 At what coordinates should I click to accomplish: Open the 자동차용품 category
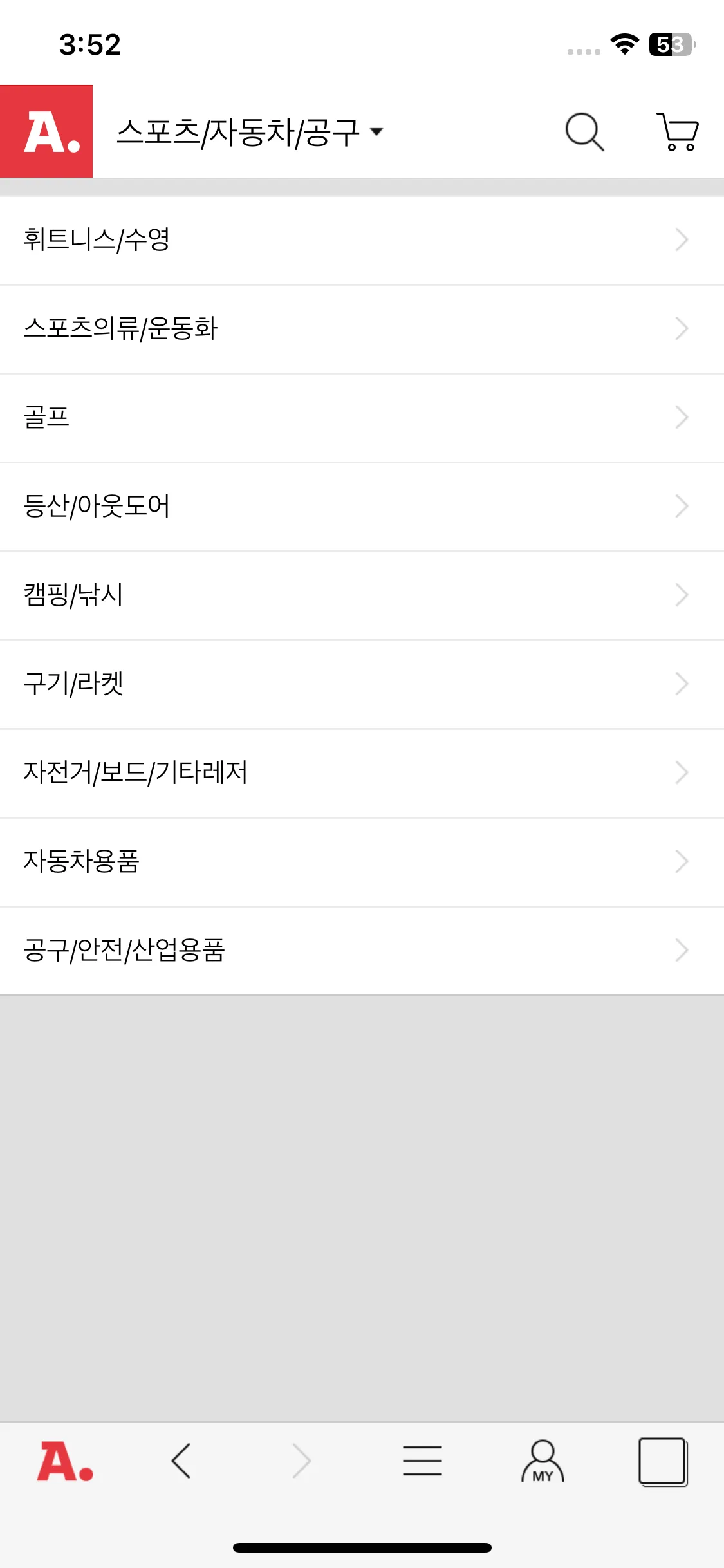coord(362,862)
